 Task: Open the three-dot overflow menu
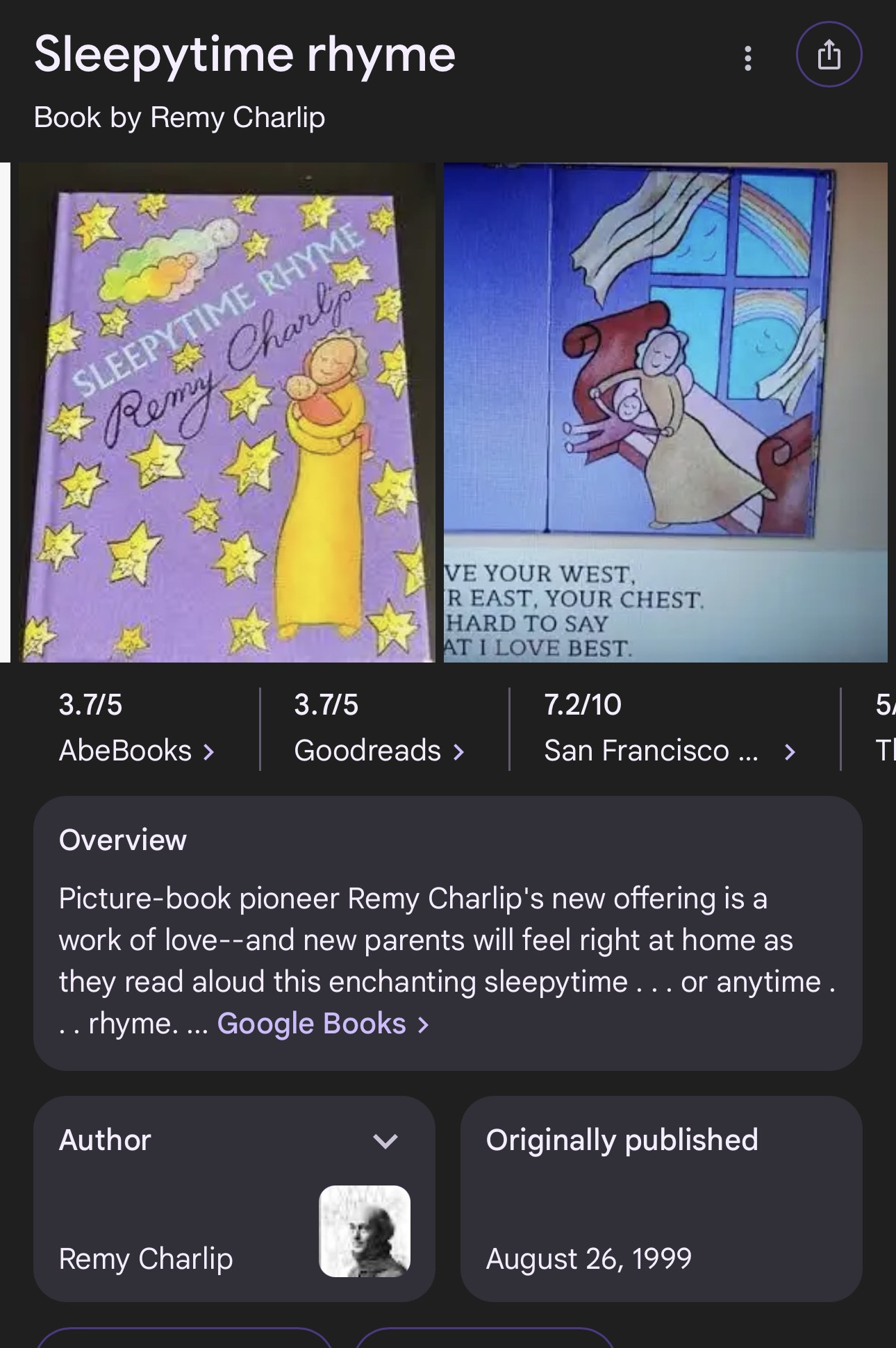tap(747, 58)
